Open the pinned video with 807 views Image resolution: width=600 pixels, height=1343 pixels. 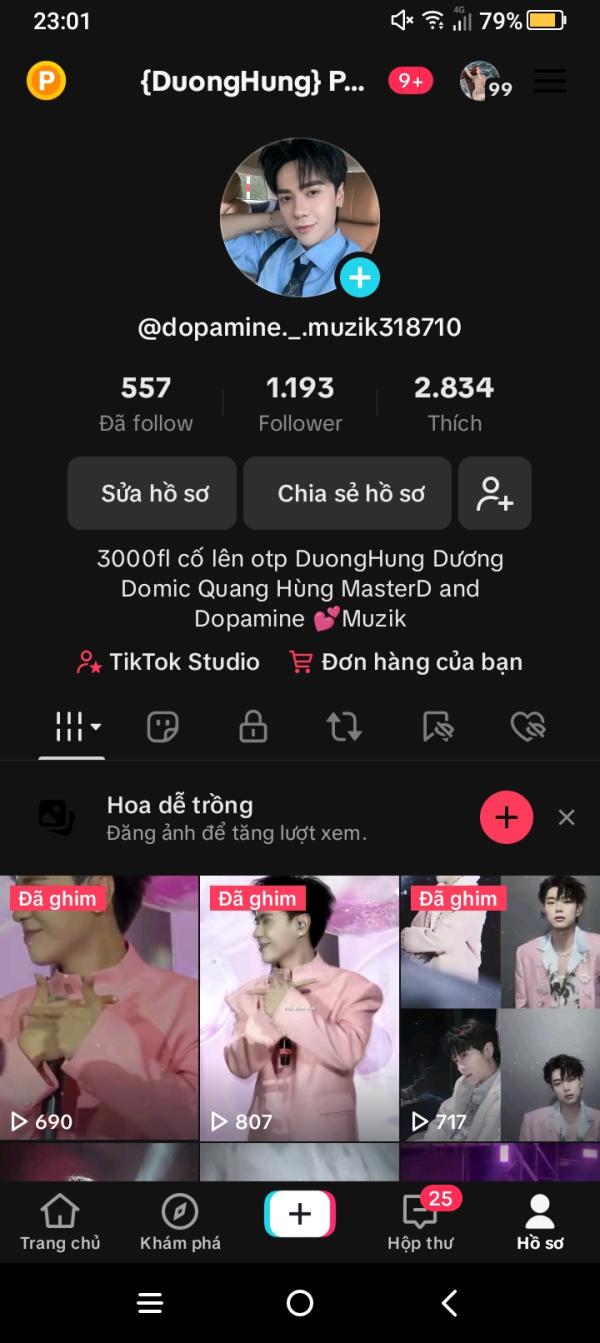coord(299,1008)
